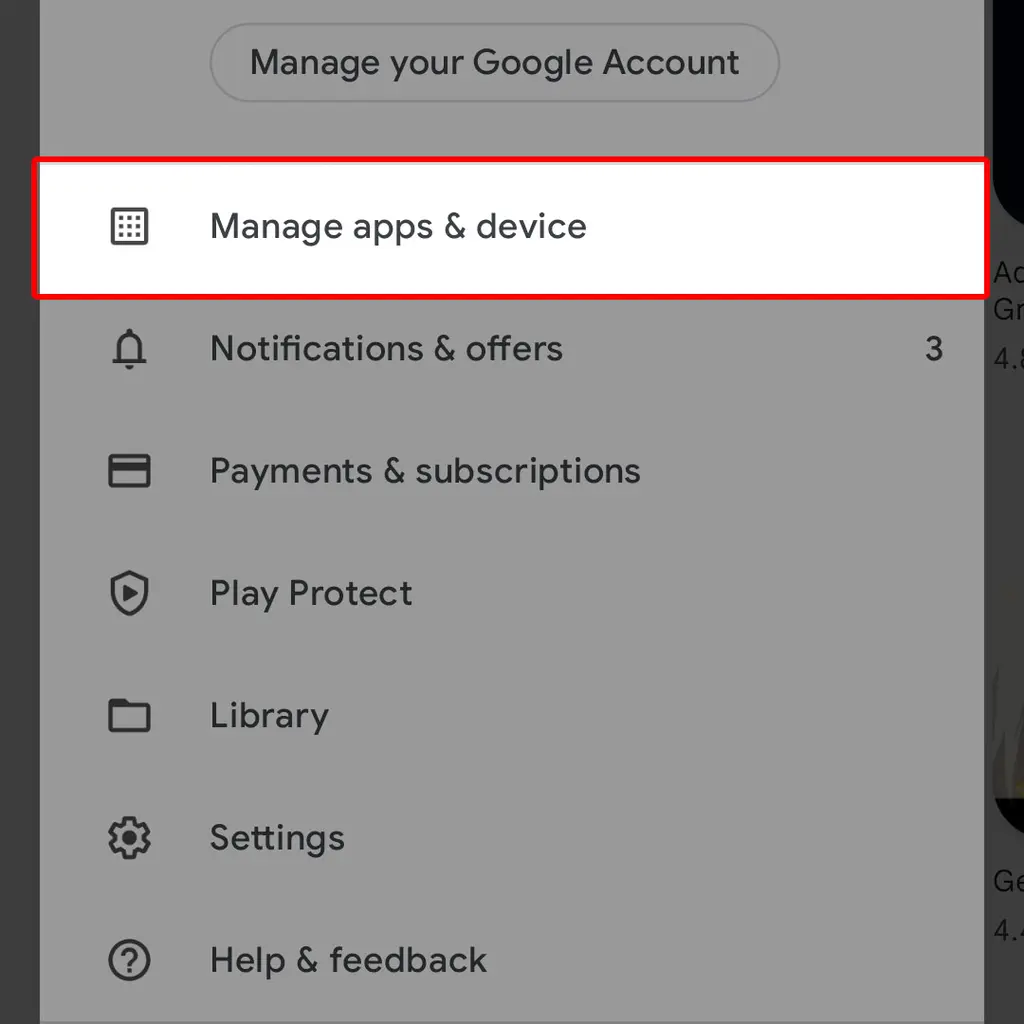The image size is (1024, 1024).
Task: Select Help & feedback
Action: click(348, 961)
